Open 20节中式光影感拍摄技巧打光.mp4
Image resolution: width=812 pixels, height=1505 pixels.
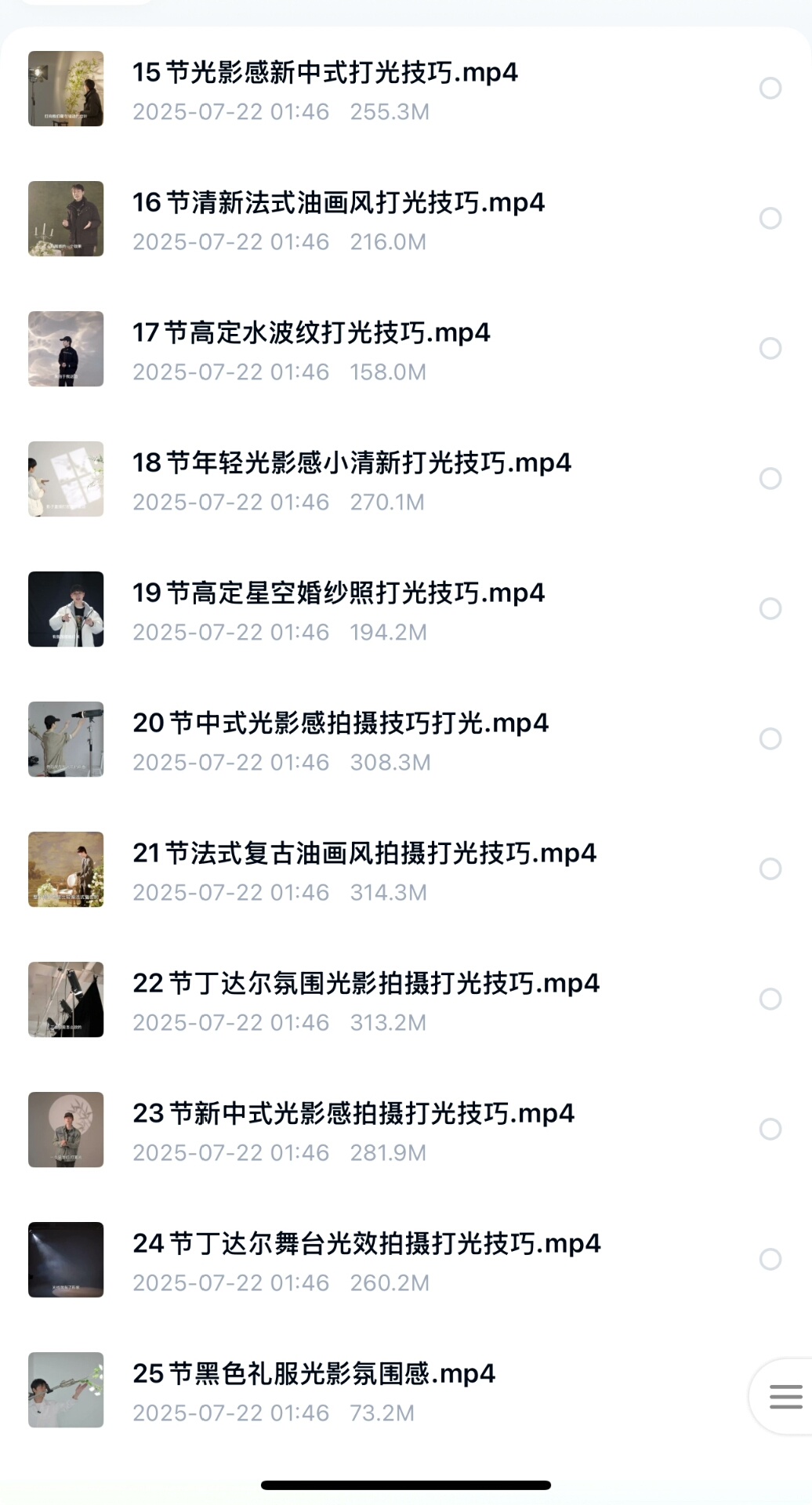click(x=340, y=724)
